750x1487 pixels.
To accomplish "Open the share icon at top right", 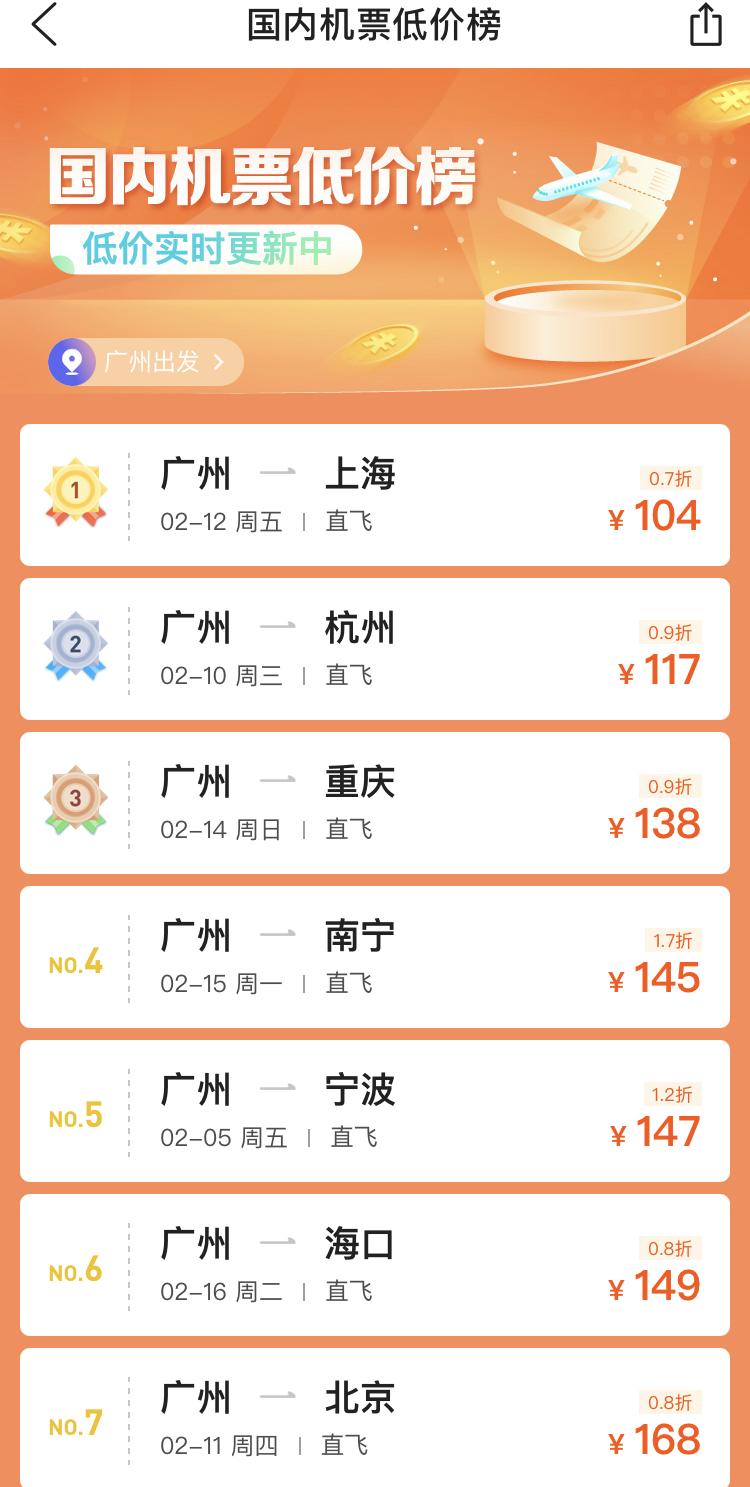I will tap(706, 25).
